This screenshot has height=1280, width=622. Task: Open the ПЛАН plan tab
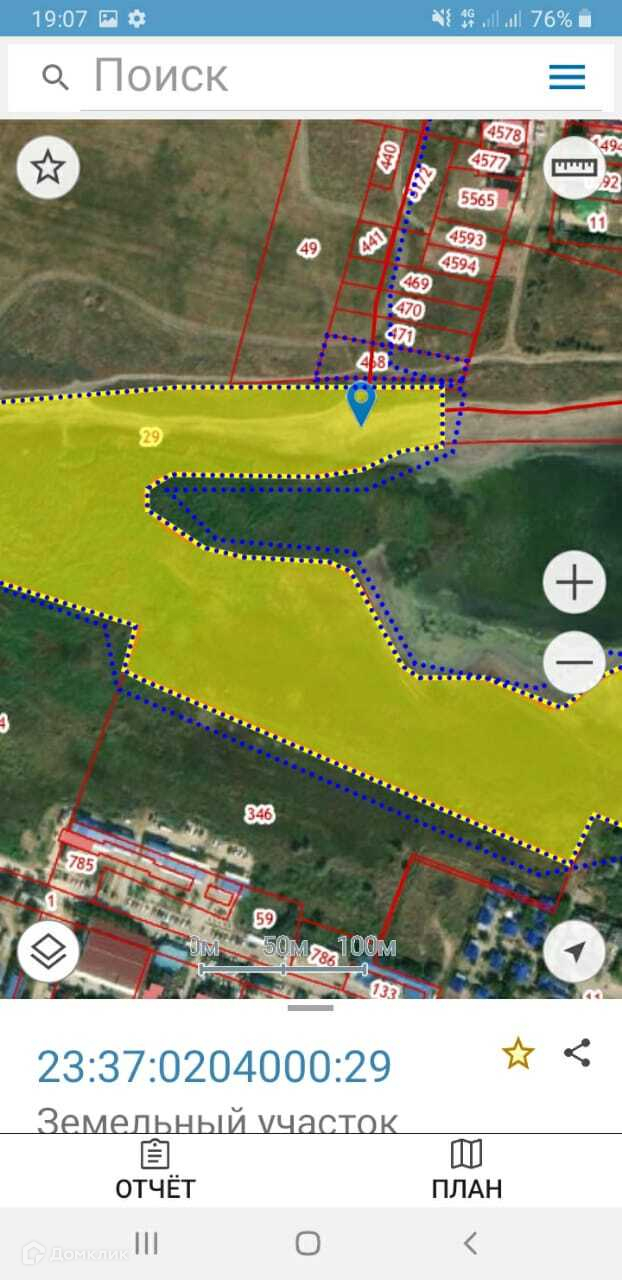click(x=466, y=1169)
